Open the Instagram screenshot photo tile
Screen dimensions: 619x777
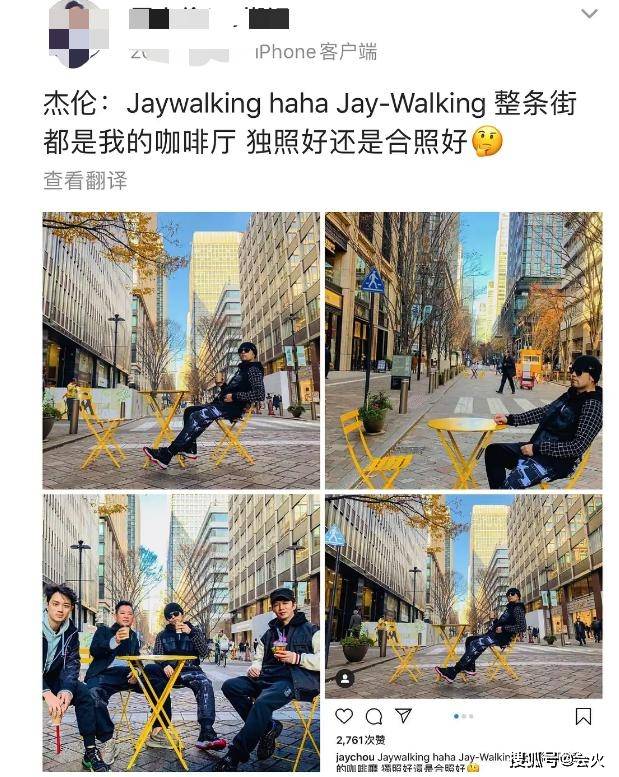pyautogui.click(x=463, y=632)
